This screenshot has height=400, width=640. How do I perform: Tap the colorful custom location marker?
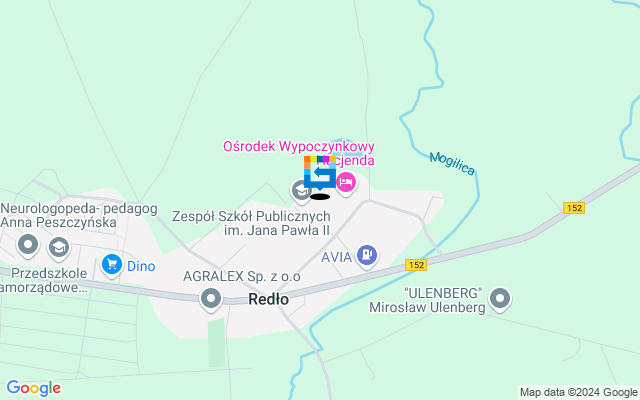[x=320, y=175]
